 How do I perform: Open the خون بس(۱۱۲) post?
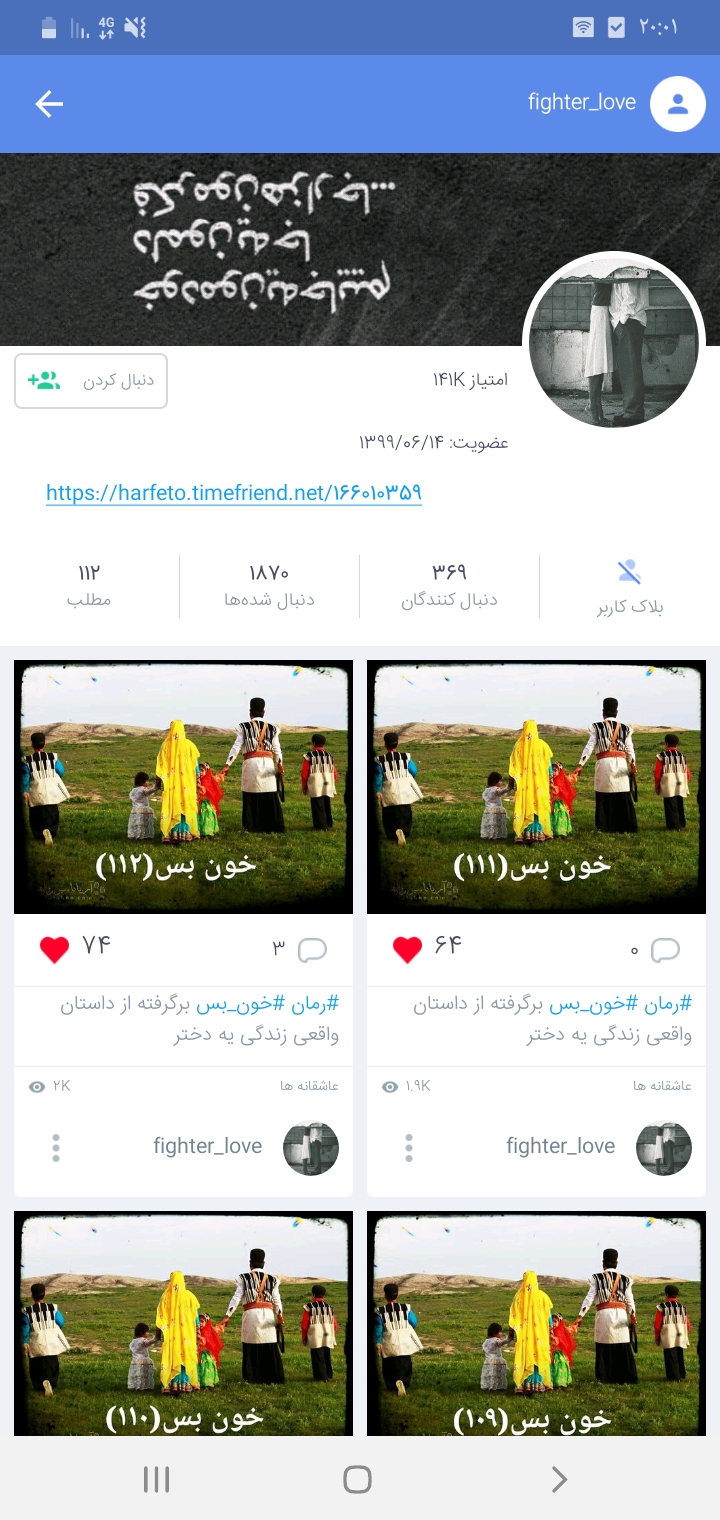(x=183, y=787)
